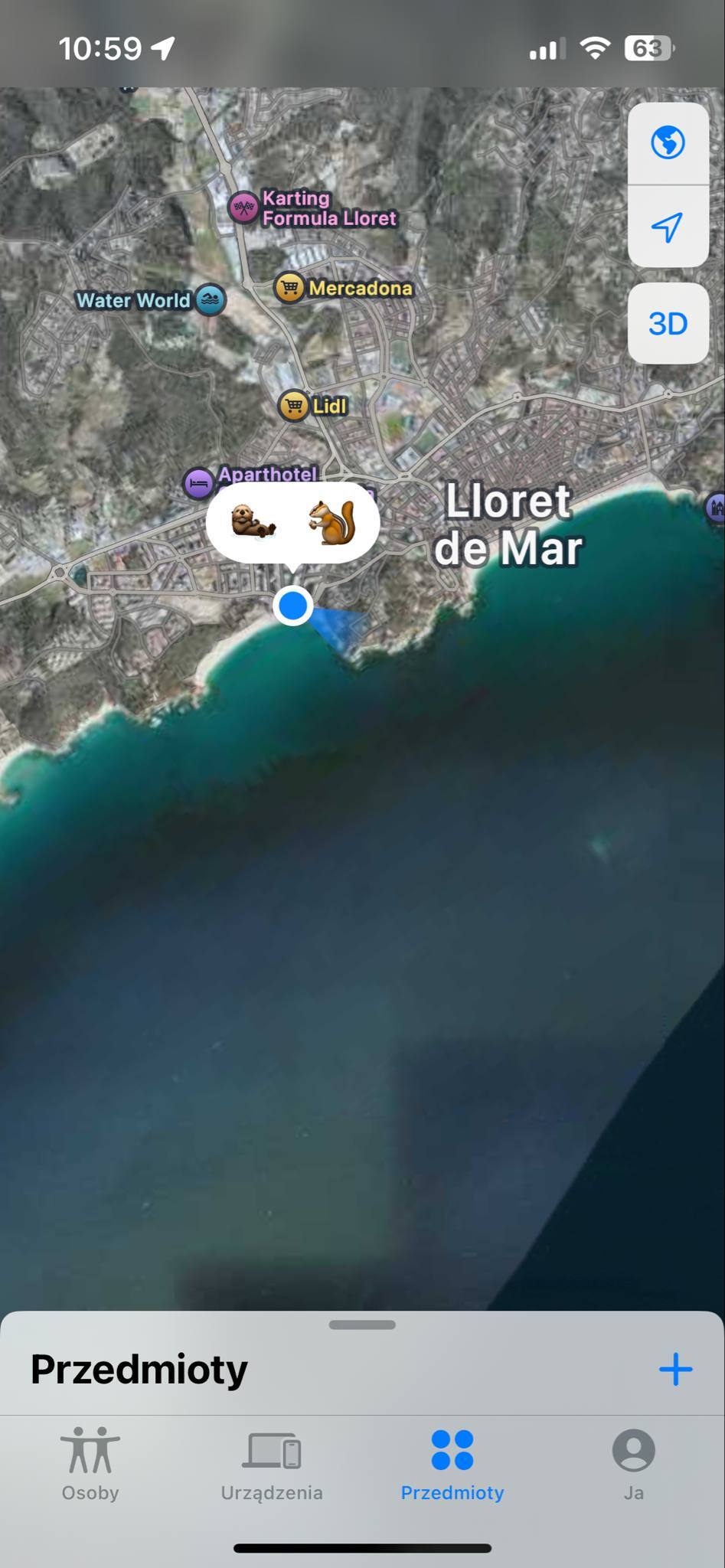This screenshot has height=1568, width=725.
Task: Center map on my current location
Action: [x=668, y=227]
